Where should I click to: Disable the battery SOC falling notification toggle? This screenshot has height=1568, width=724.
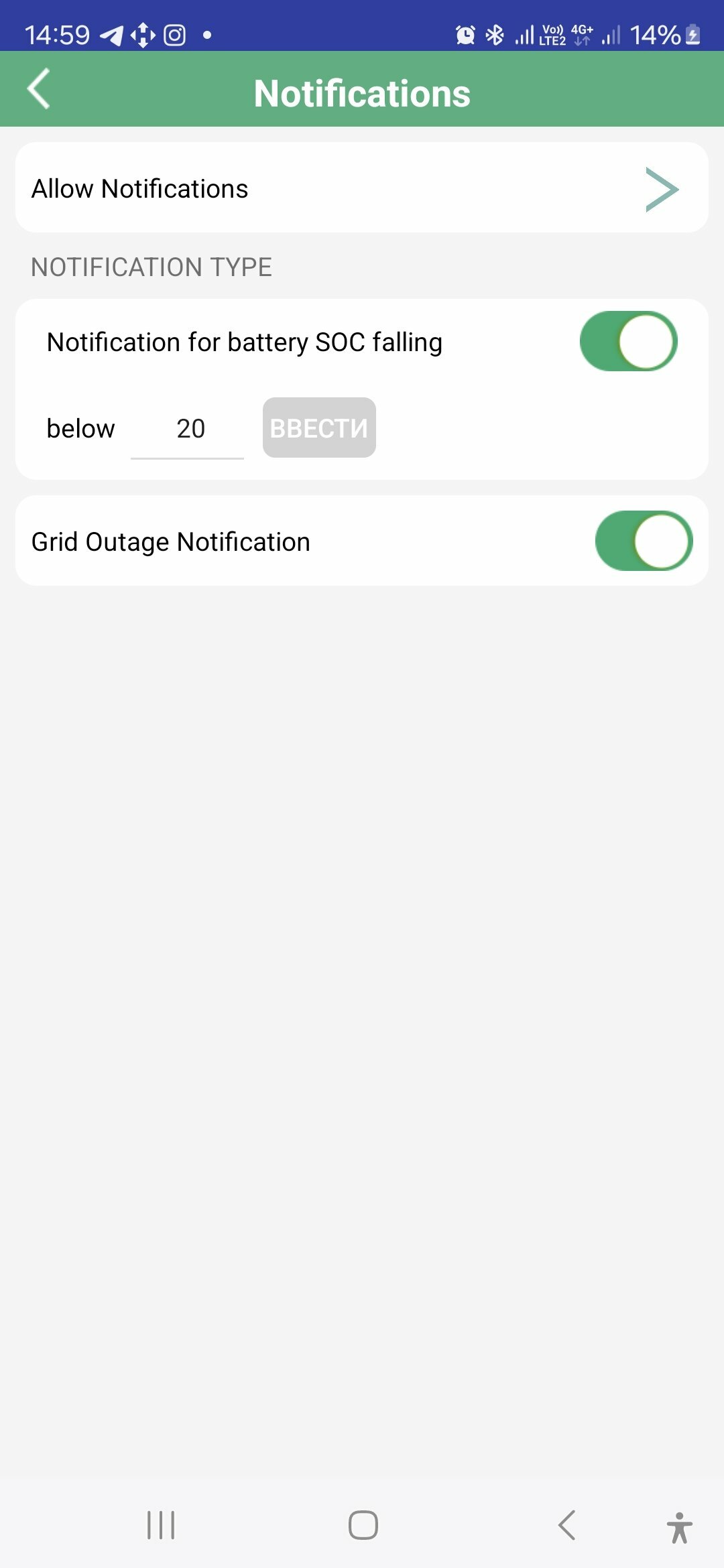pos(629,341)
